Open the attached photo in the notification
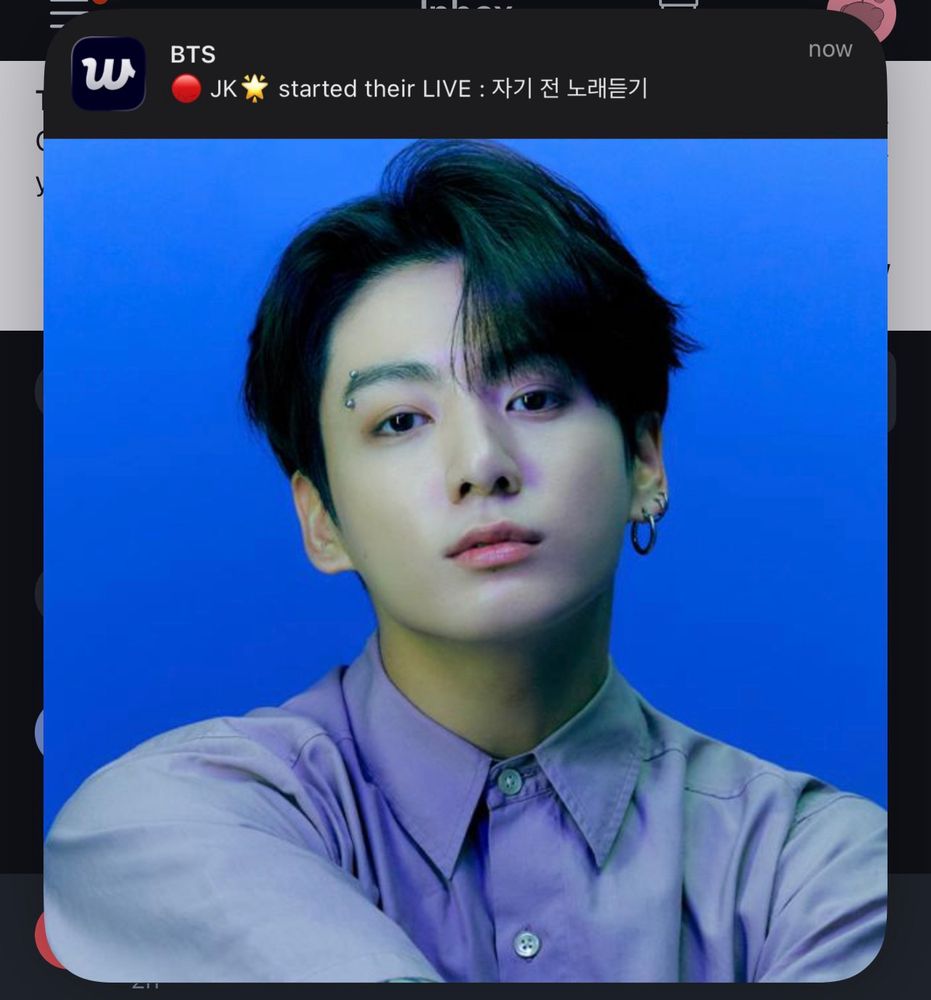Viewport: 931px width, 1000px height. (x=465, y=558)
